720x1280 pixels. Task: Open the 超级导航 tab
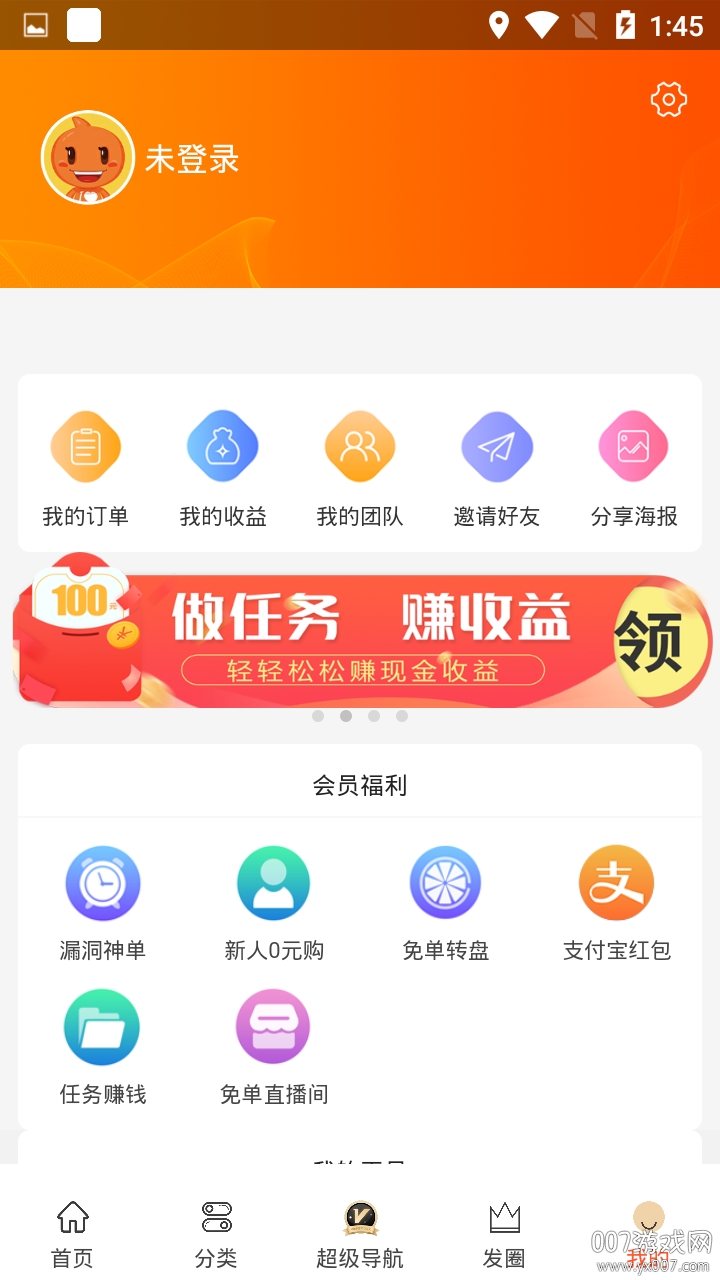360,1232
